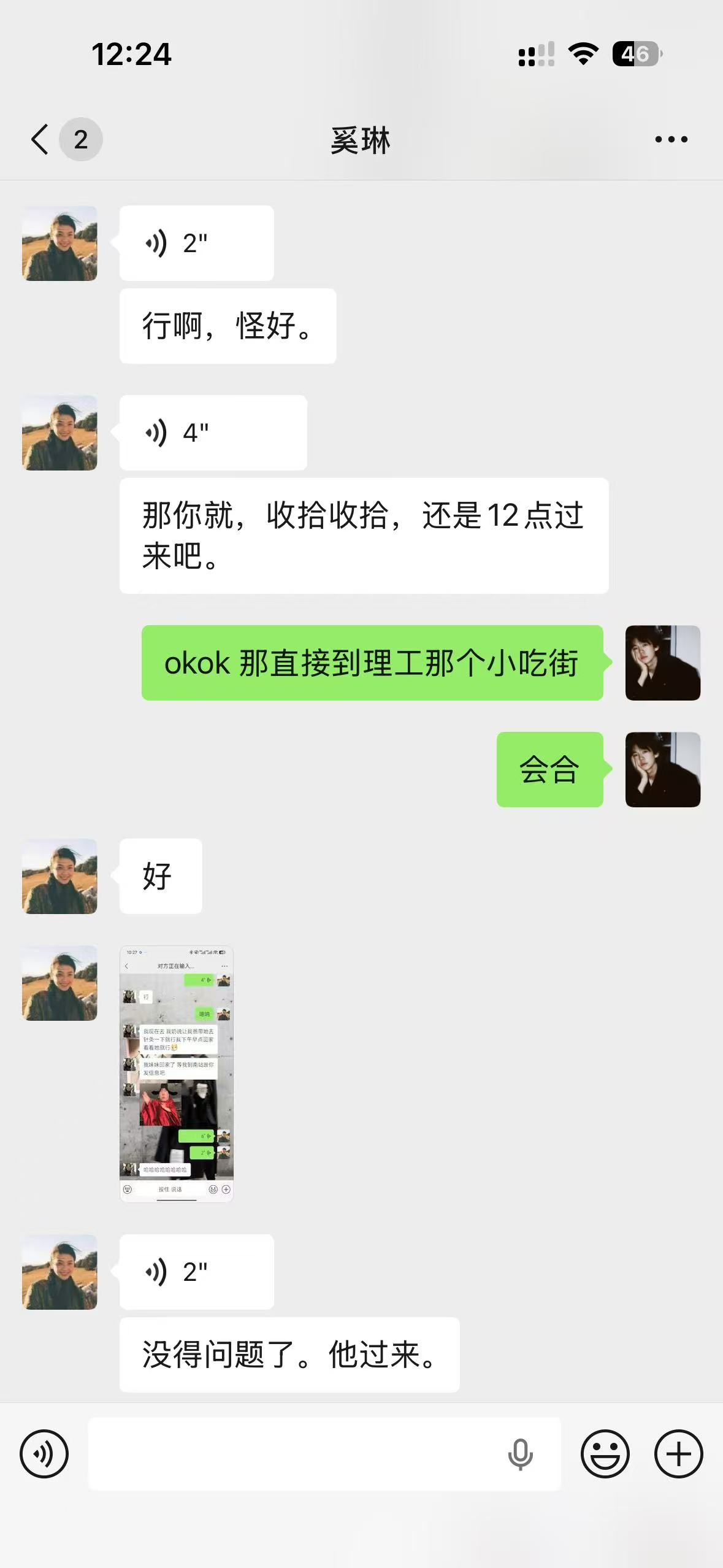The width and height of the screenshot is (723, 1568).
Task: Tap the microphone dictation icon
Action: click(x=520, y=1454)
